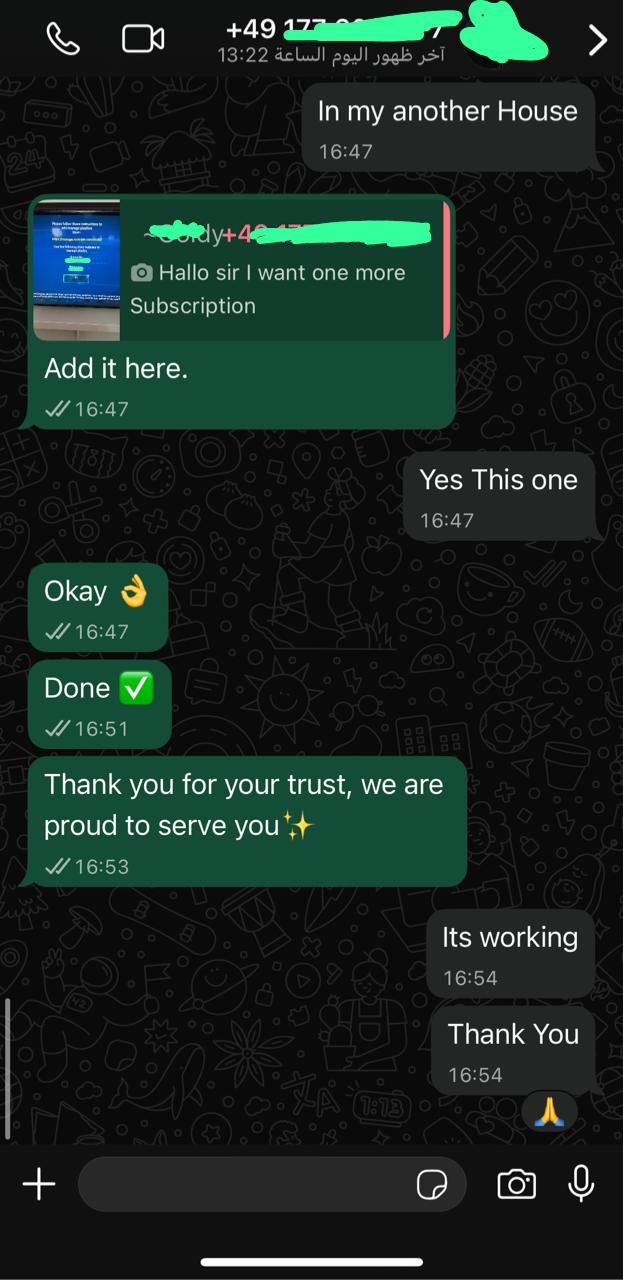Tap the microphone to record a voice message

click(x=581, y=1184)
